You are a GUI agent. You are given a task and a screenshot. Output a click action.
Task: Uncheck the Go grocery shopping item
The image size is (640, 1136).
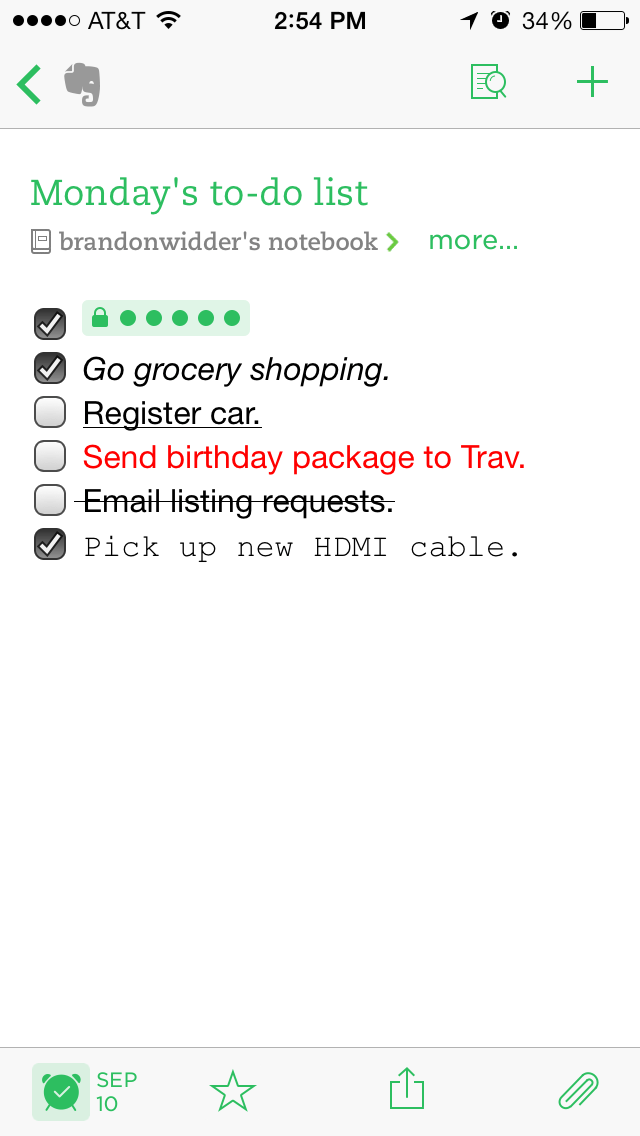pyautogui.click(x=50, y=369)
